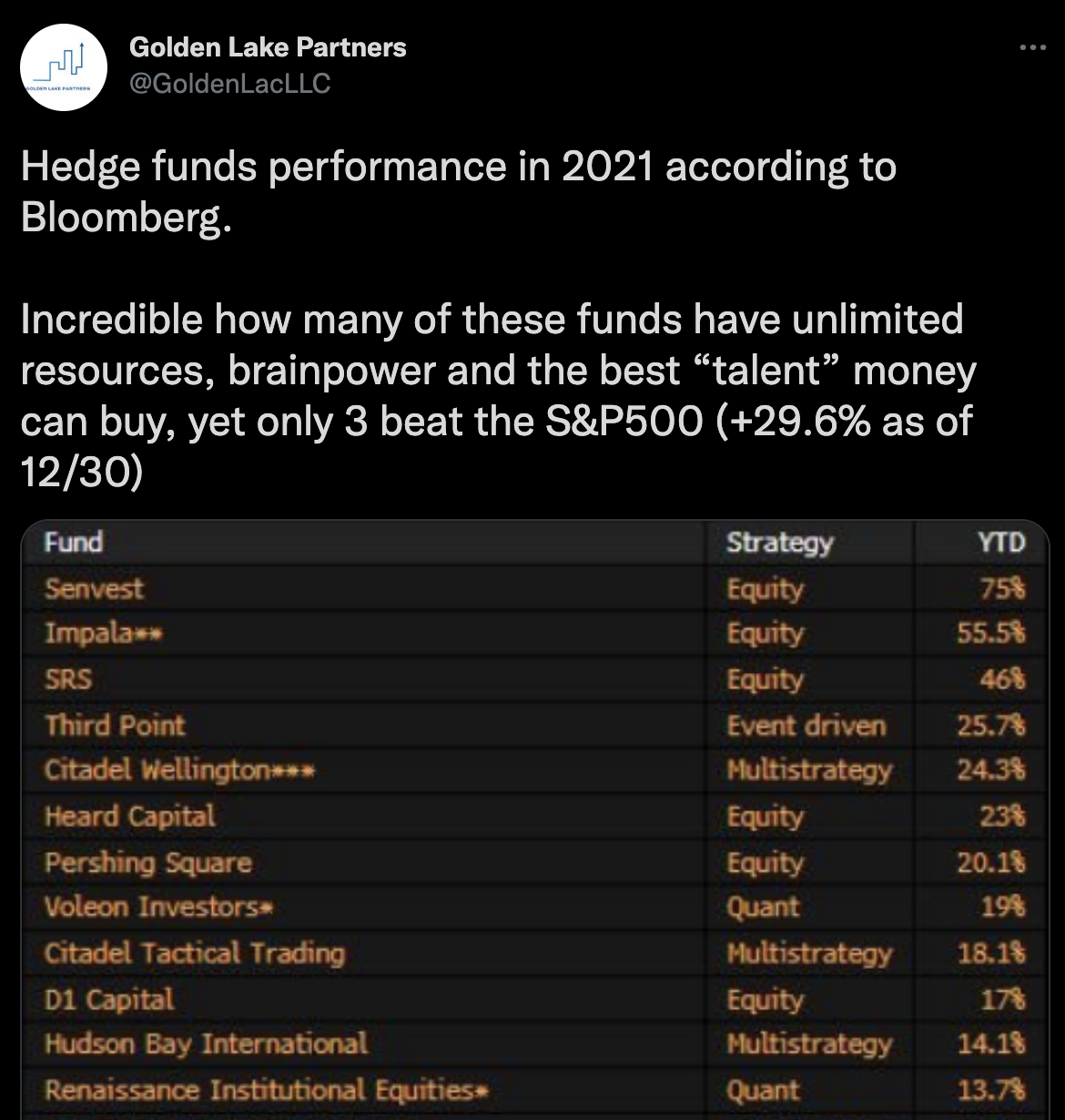This screenshot has width=1065, height=1120.
Task: Click the Strategy column header
Action: (778, 543)
